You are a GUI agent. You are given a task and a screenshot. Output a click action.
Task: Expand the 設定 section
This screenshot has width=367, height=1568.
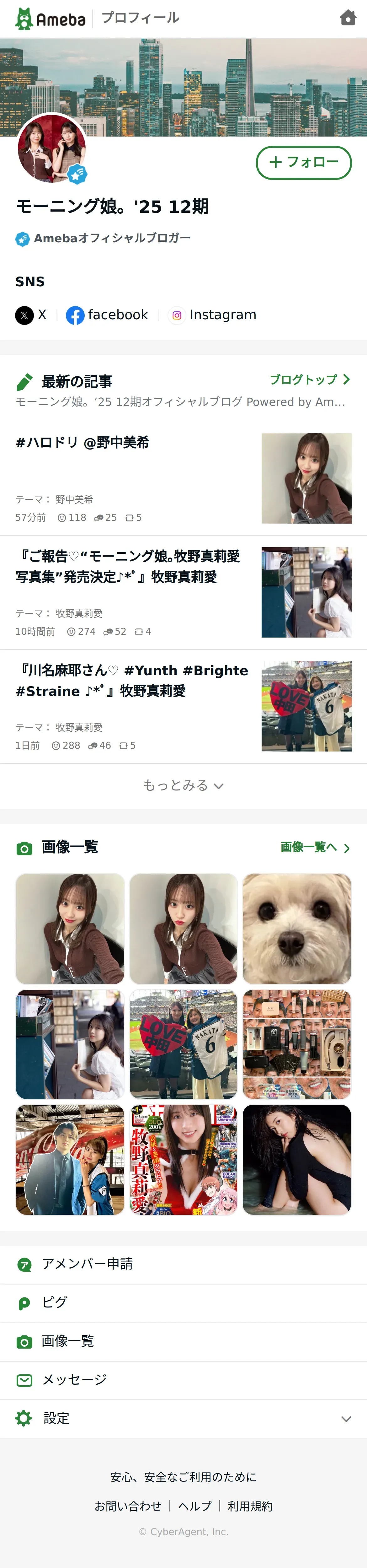(x=183, y=1418)
